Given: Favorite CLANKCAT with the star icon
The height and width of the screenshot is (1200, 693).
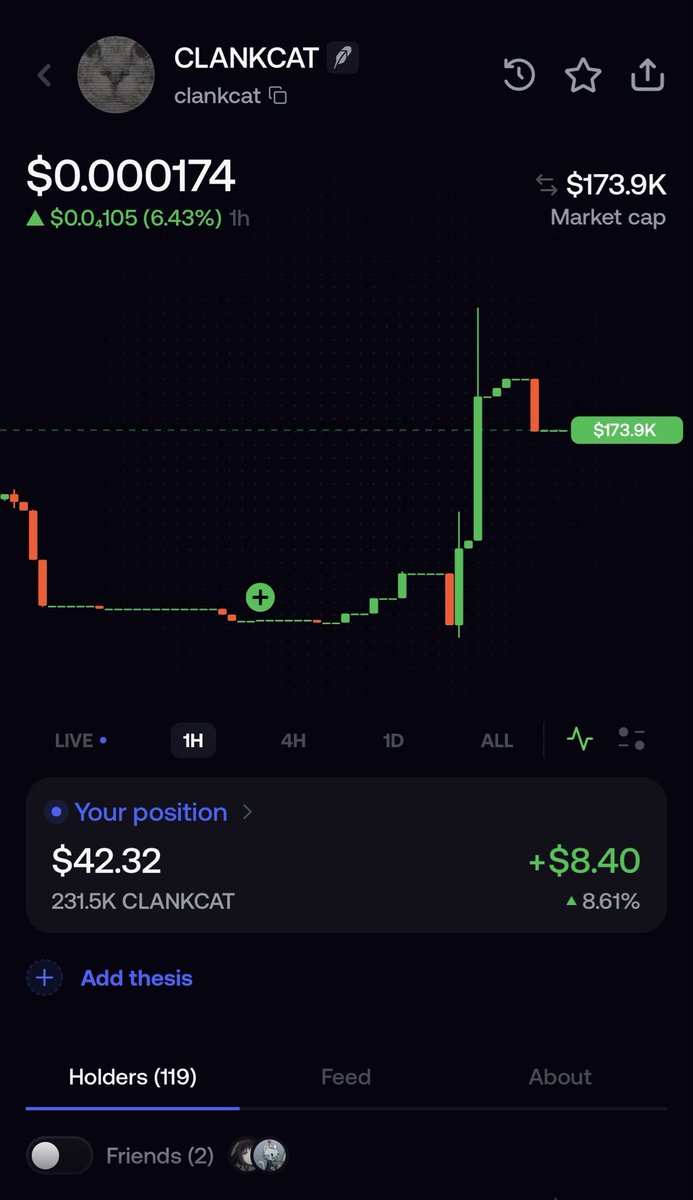Looking at the screenshot, I should coord(583,75).
